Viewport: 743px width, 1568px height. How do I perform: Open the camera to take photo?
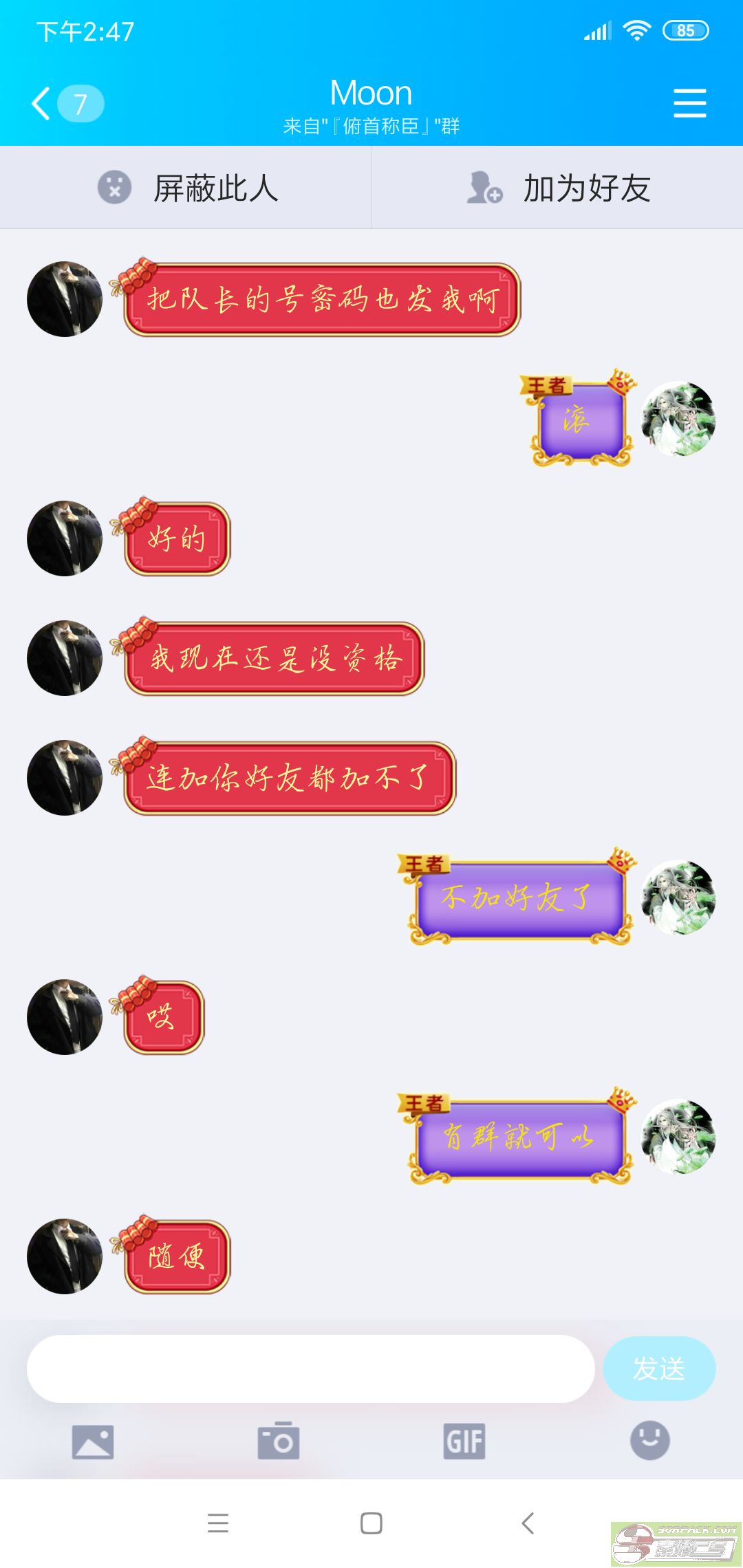[x=279, y=1440]
